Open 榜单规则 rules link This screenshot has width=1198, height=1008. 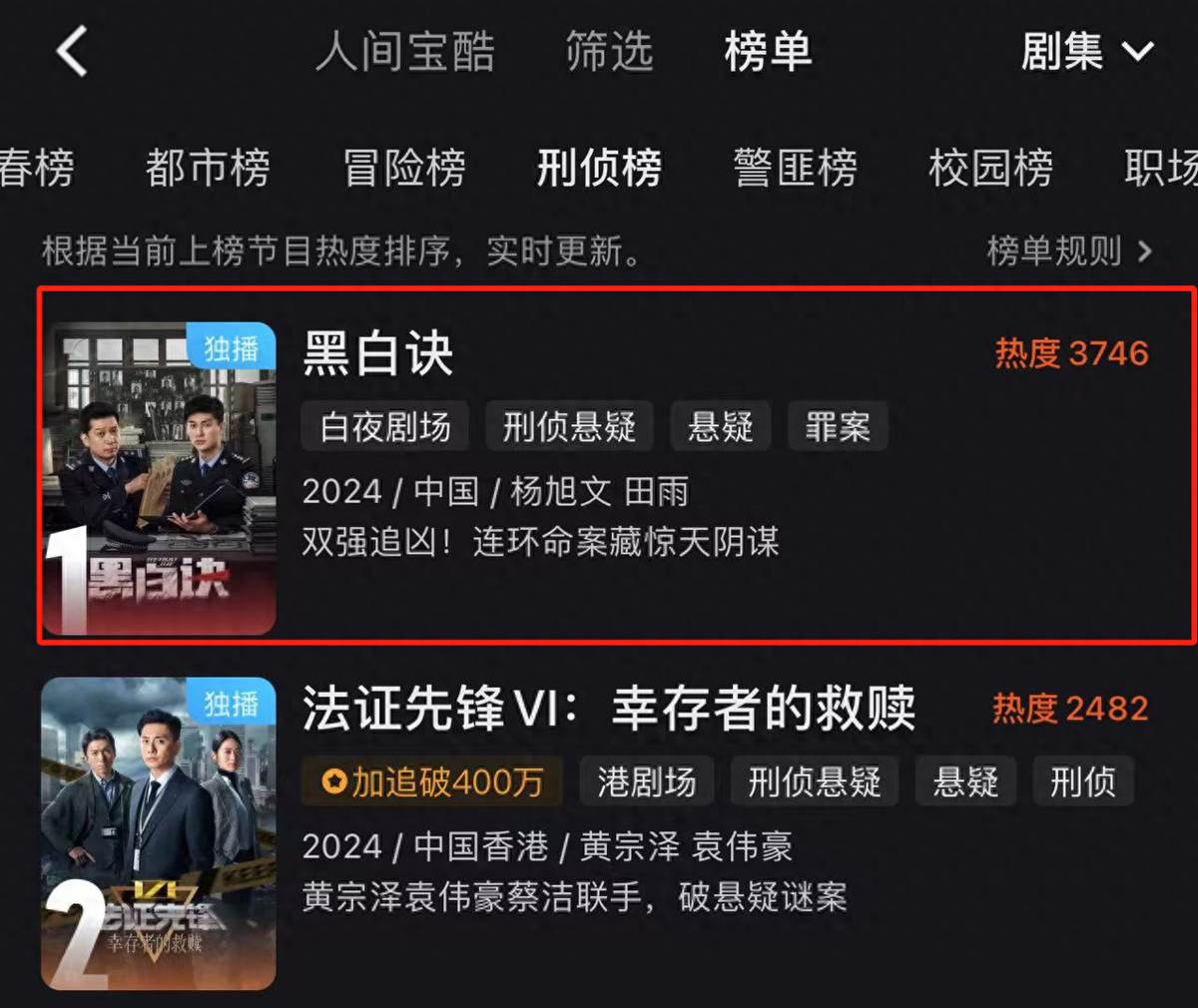pos(1068,251)
